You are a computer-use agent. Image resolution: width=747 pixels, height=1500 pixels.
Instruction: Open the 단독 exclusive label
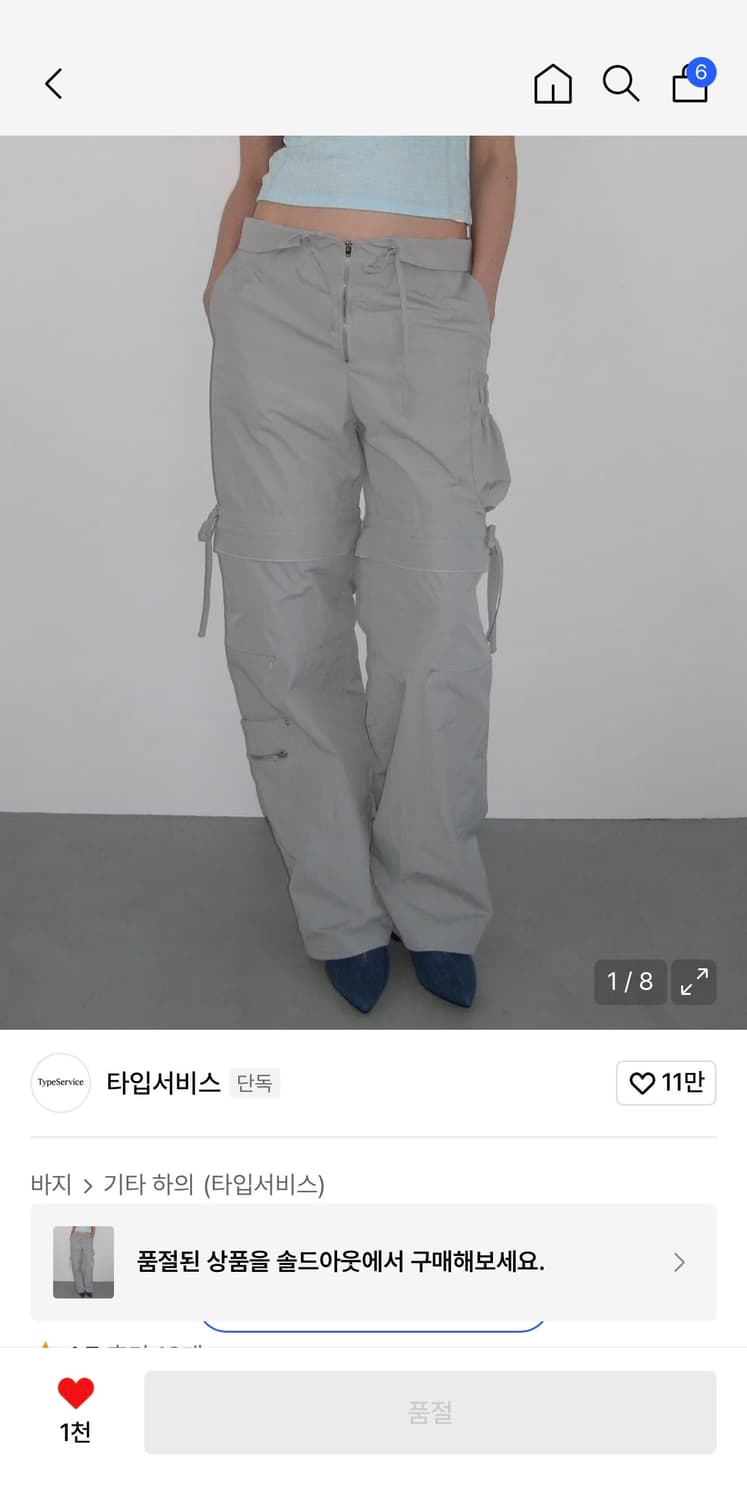[x=255, y=1083]
